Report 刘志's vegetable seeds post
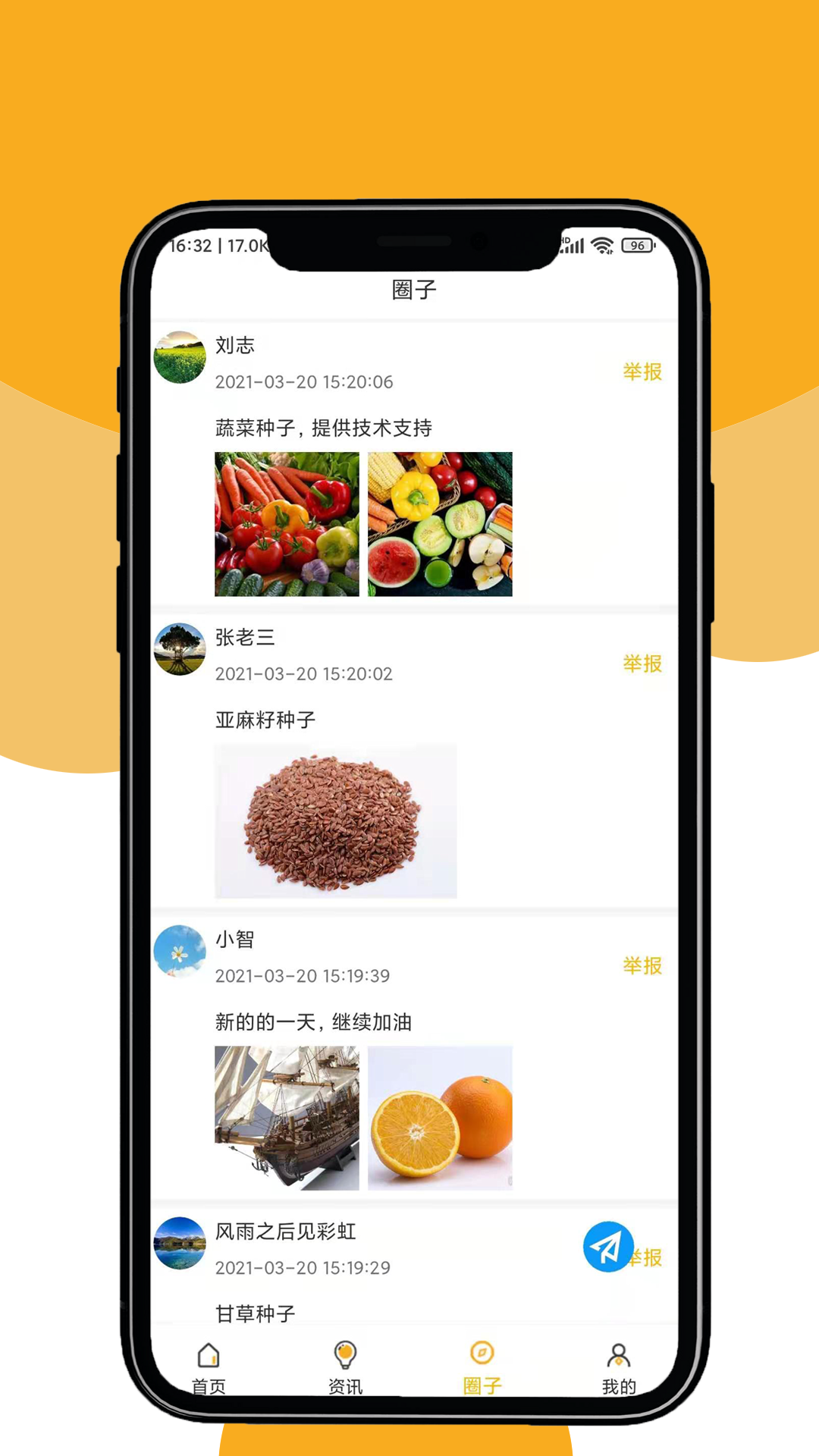This screenshot has height=1456, width=819. click(642, 372)
